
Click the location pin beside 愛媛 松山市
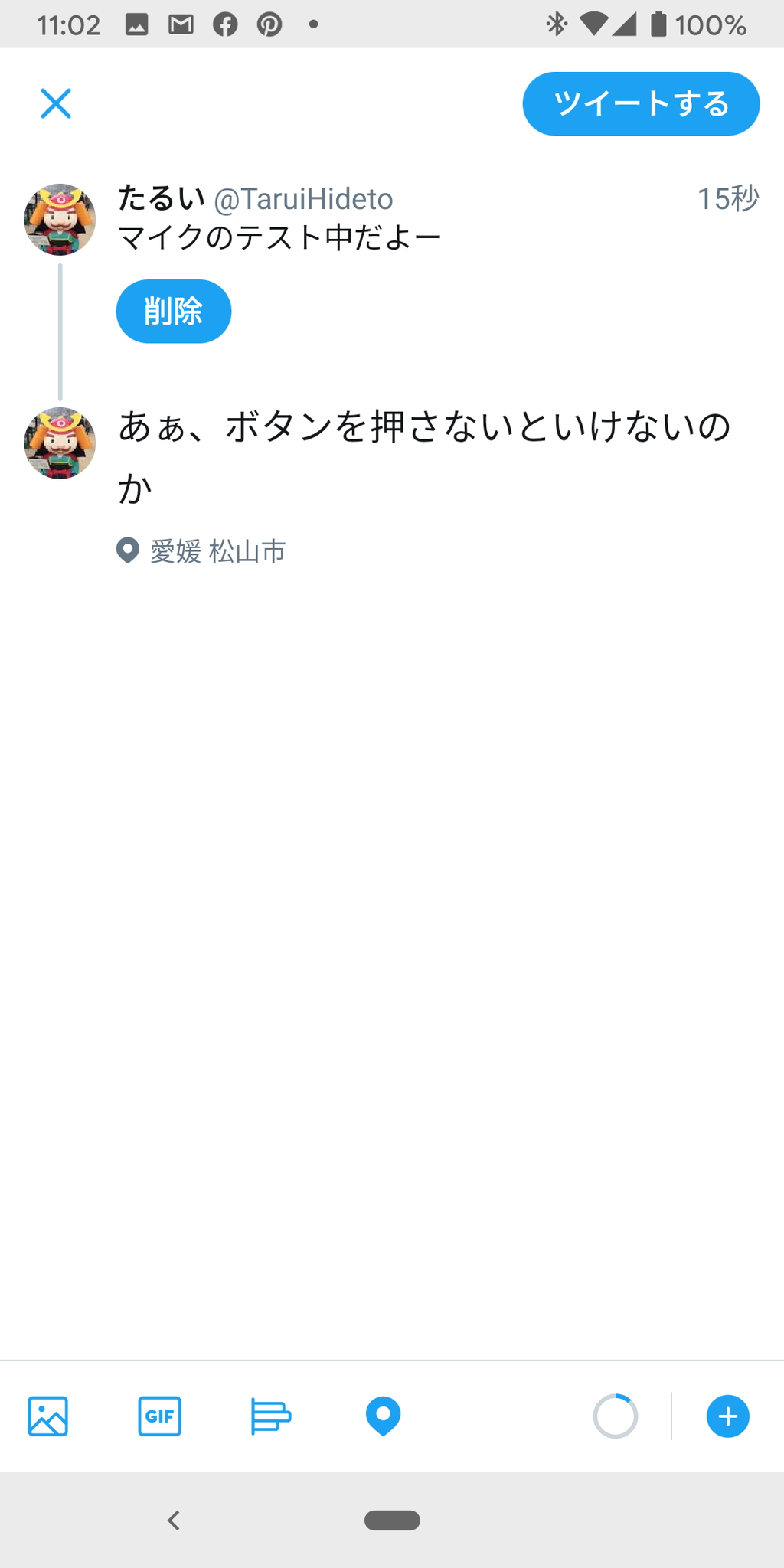click(x=127, y=550)
